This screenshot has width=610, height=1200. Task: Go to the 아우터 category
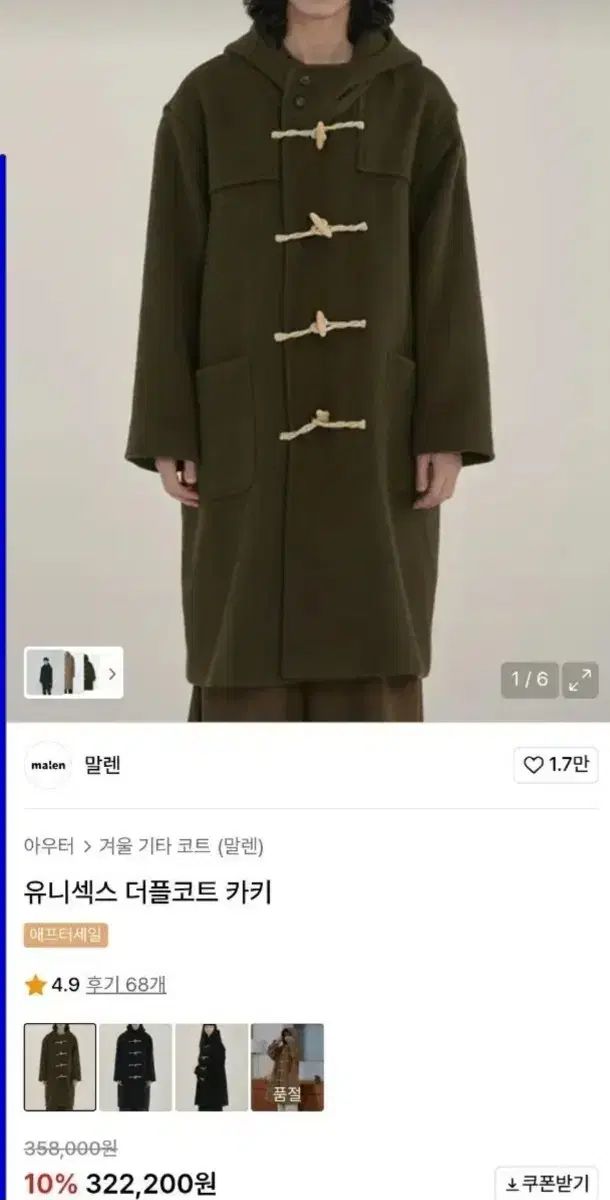point(49,846)
